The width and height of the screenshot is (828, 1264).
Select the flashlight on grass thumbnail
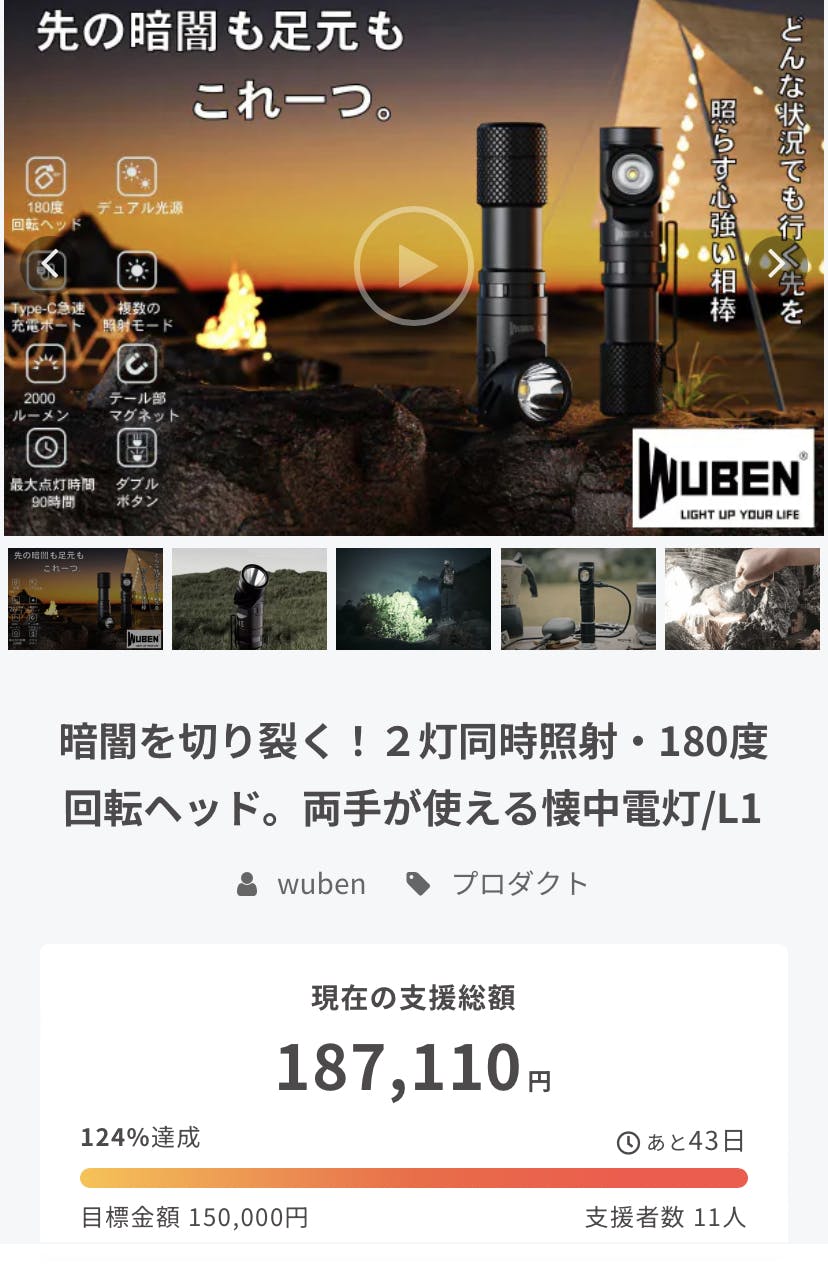(x=249, y=599)
